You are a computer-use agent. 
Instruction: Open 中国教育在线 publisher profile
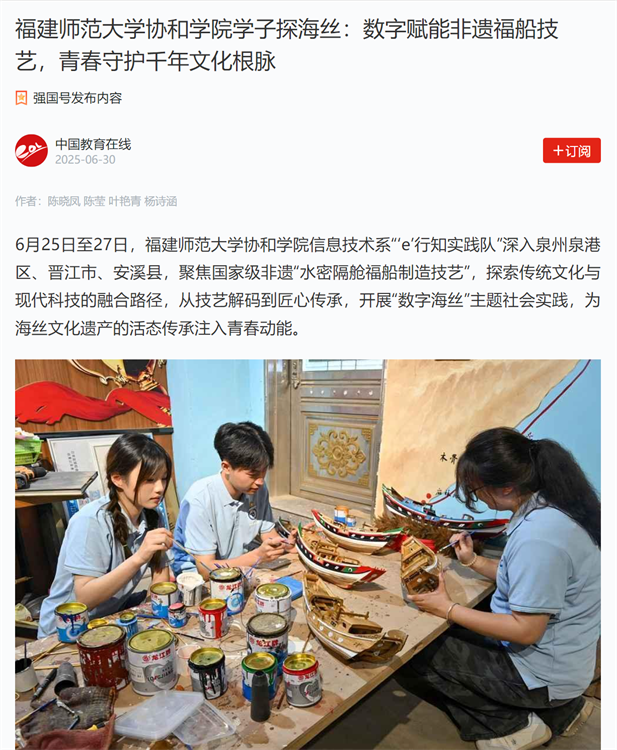[x=92, y=144]
